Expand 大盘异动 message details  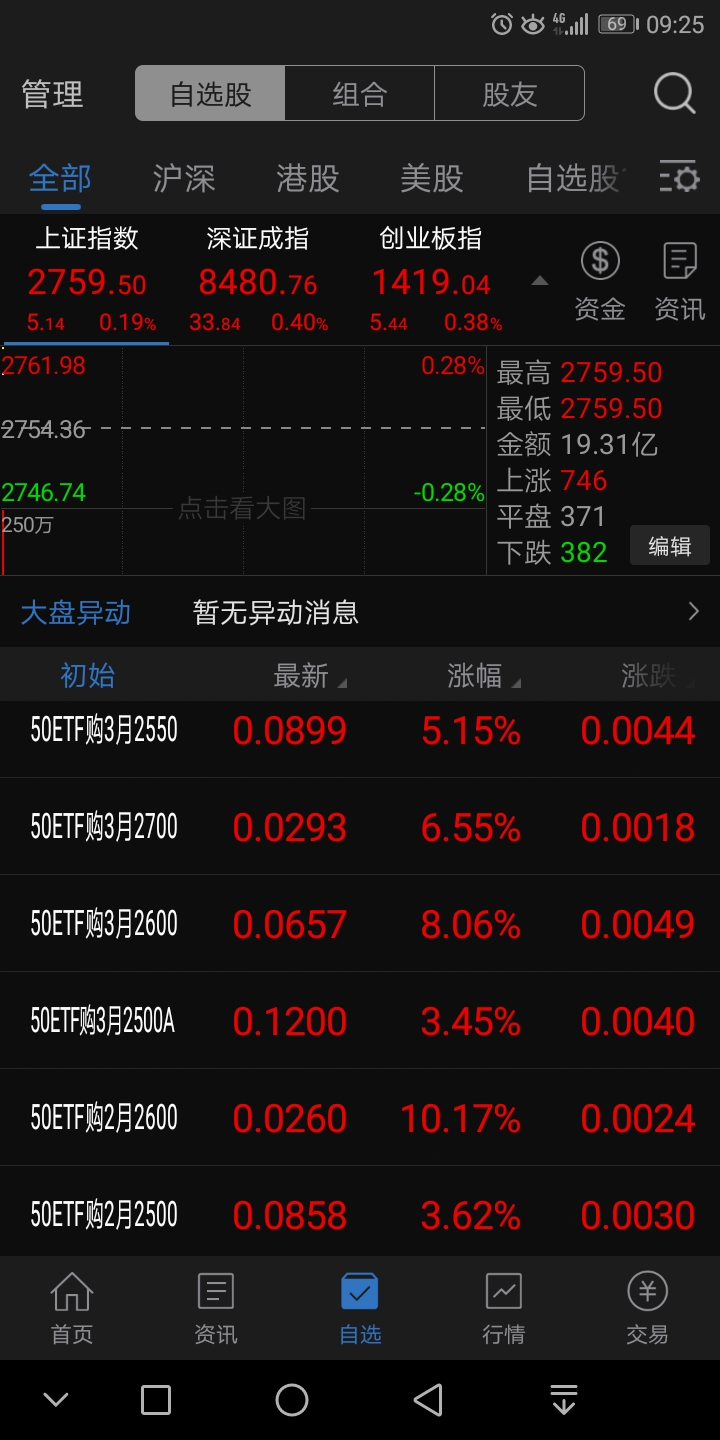pos(694,611)
